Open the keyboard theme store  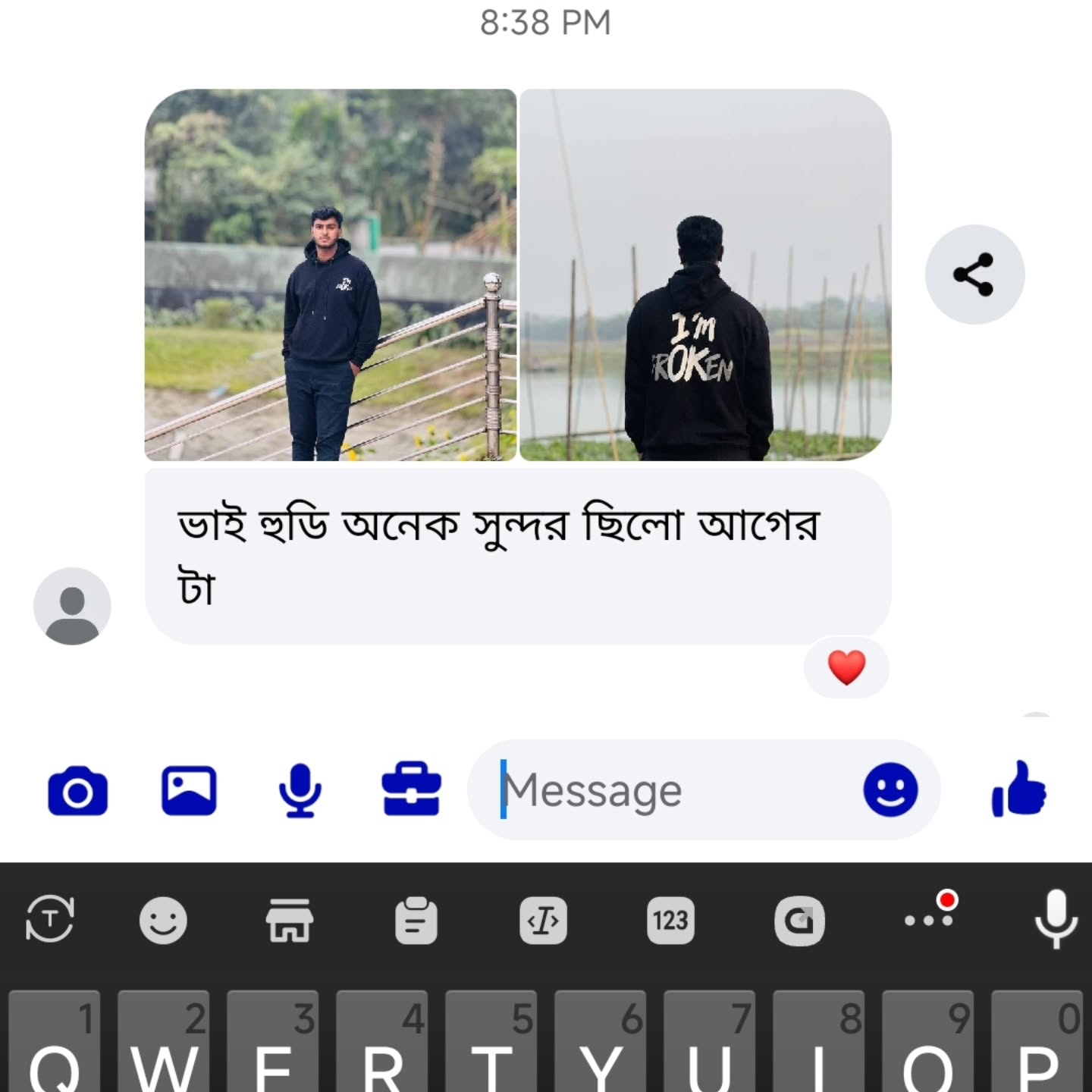tap(289, 921)
